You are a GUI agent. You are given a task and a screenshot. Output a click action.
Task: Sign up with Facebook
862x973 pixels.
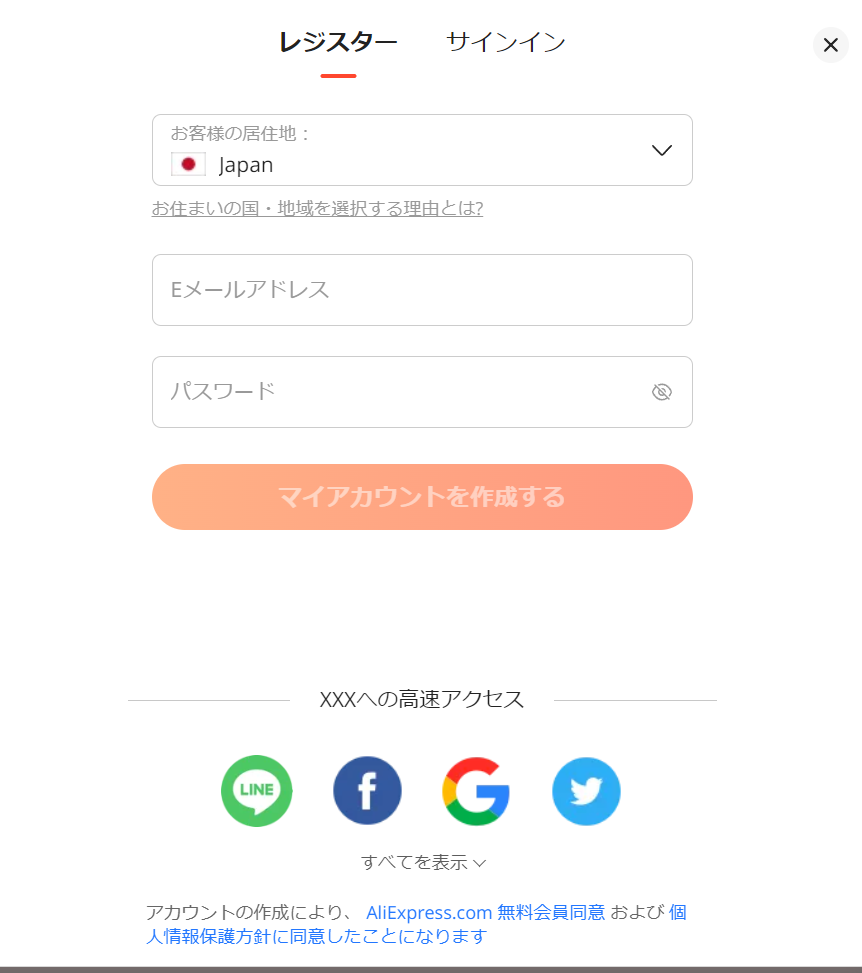(367, 791)
